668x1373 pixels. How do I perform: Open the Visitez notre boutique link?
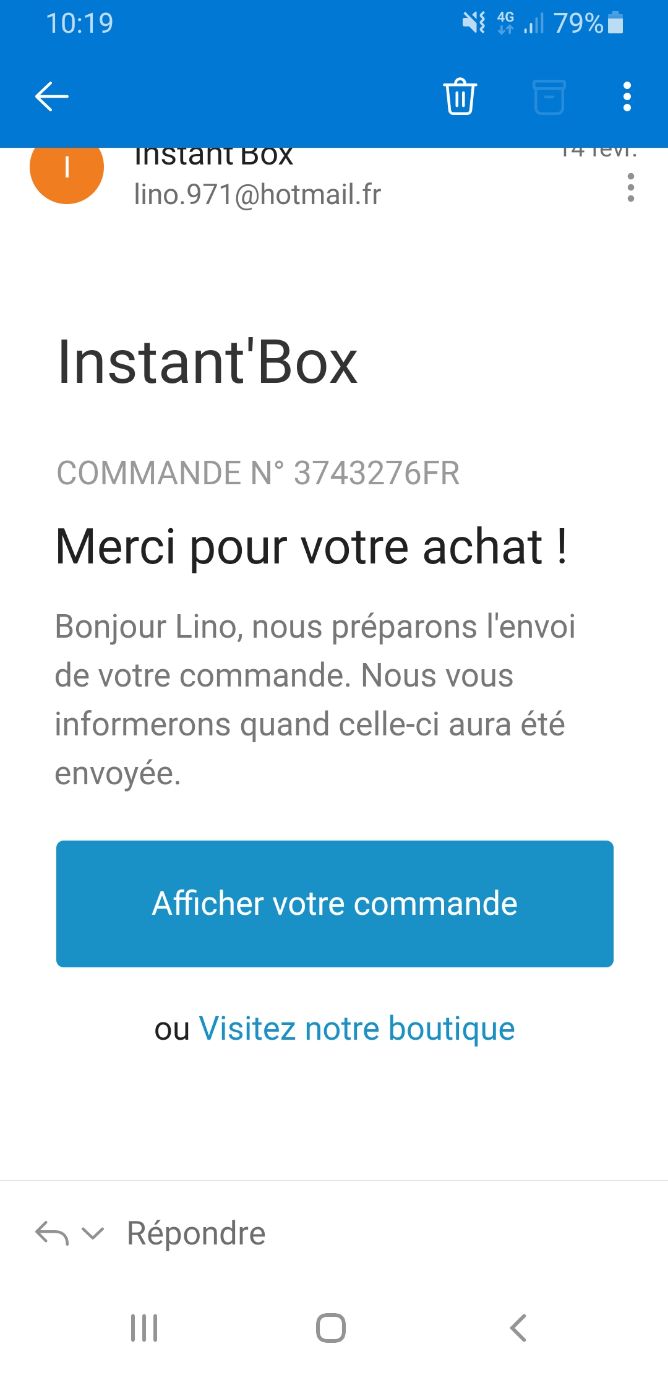point(357,1028)
